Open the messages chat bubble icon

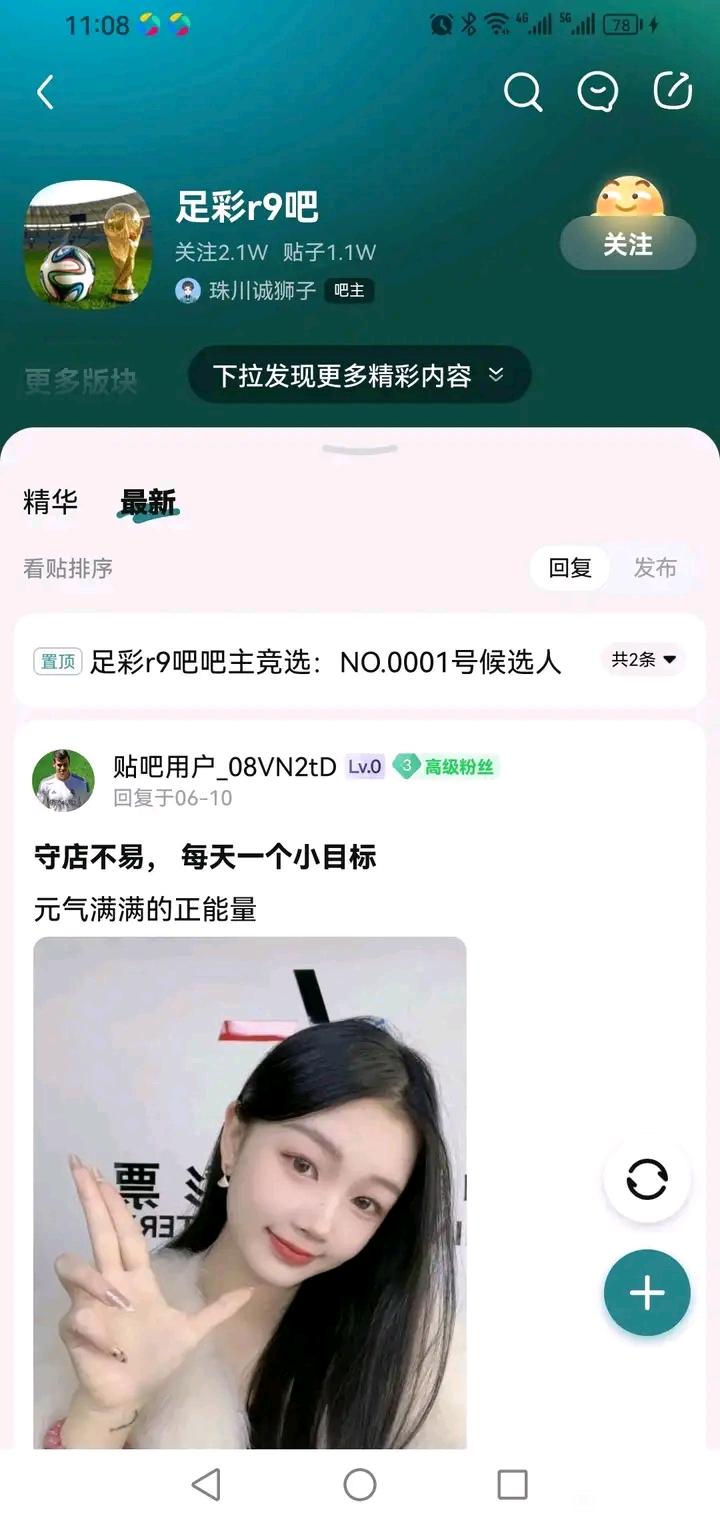(x=597, y=93)
